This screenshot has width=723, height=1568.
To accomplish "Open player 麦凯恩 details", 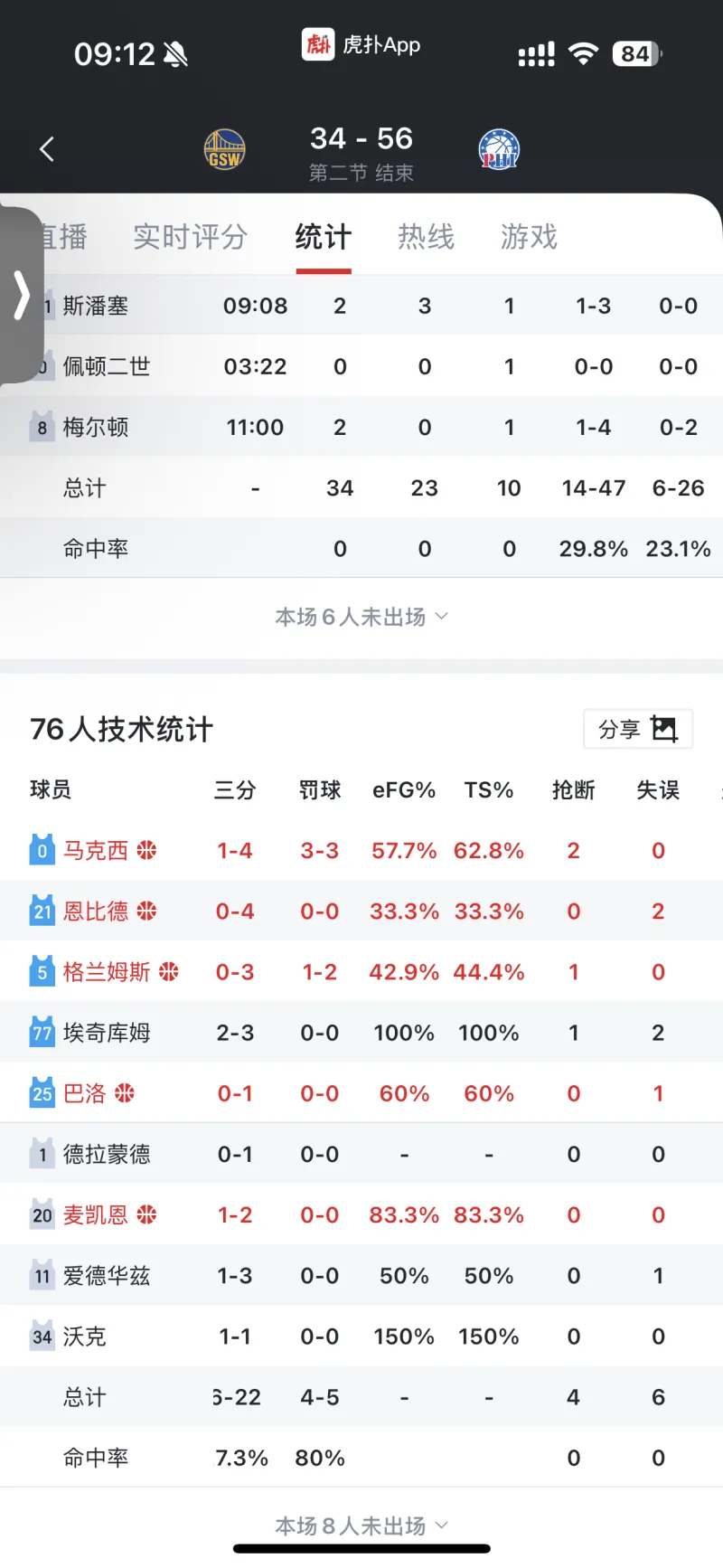I will pos(96,1215).
